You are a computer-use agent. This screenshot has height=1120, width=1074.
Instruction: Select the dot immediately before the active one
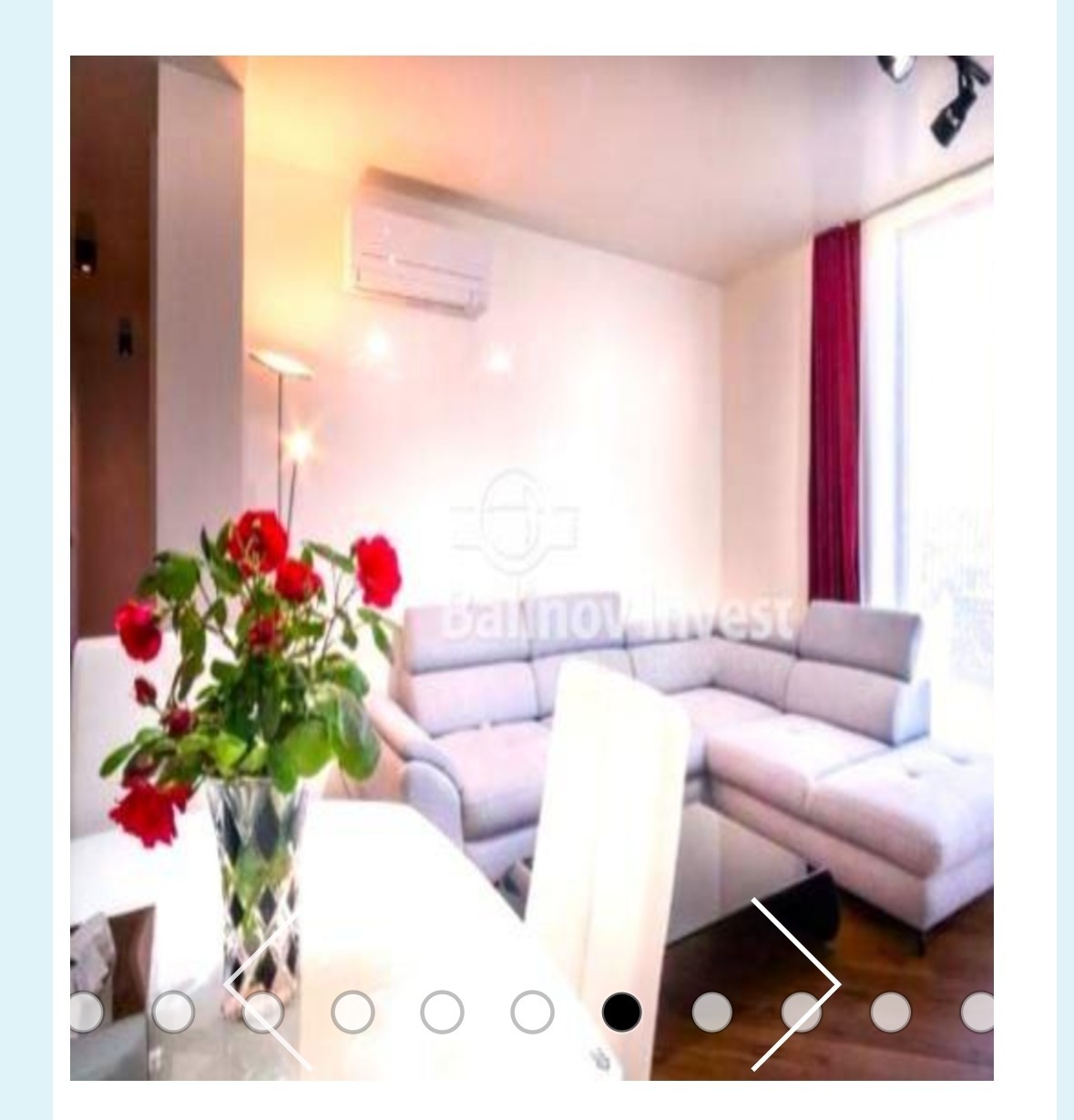point(532,1012)
